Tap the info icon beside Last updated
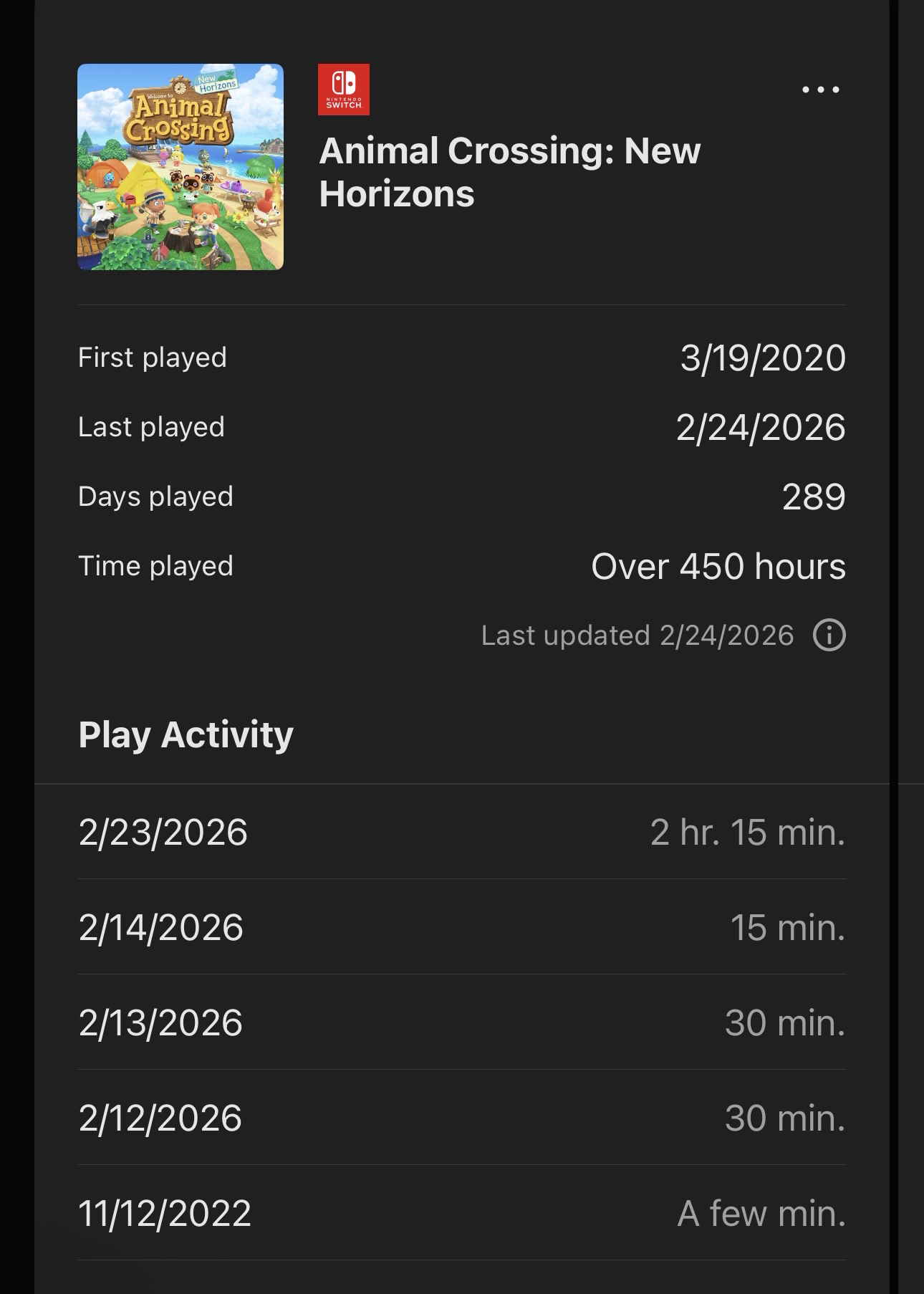The image size is (924, 1294). [x=829, y=636]
